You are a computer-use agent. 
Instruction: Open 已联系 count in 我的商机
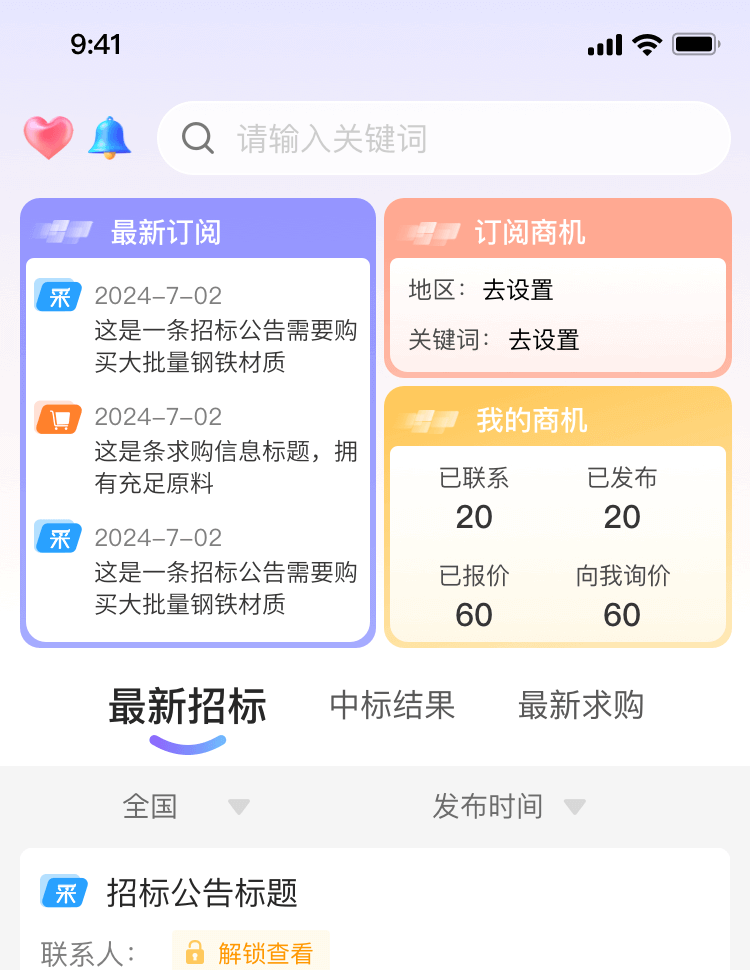tap(474, 499)
